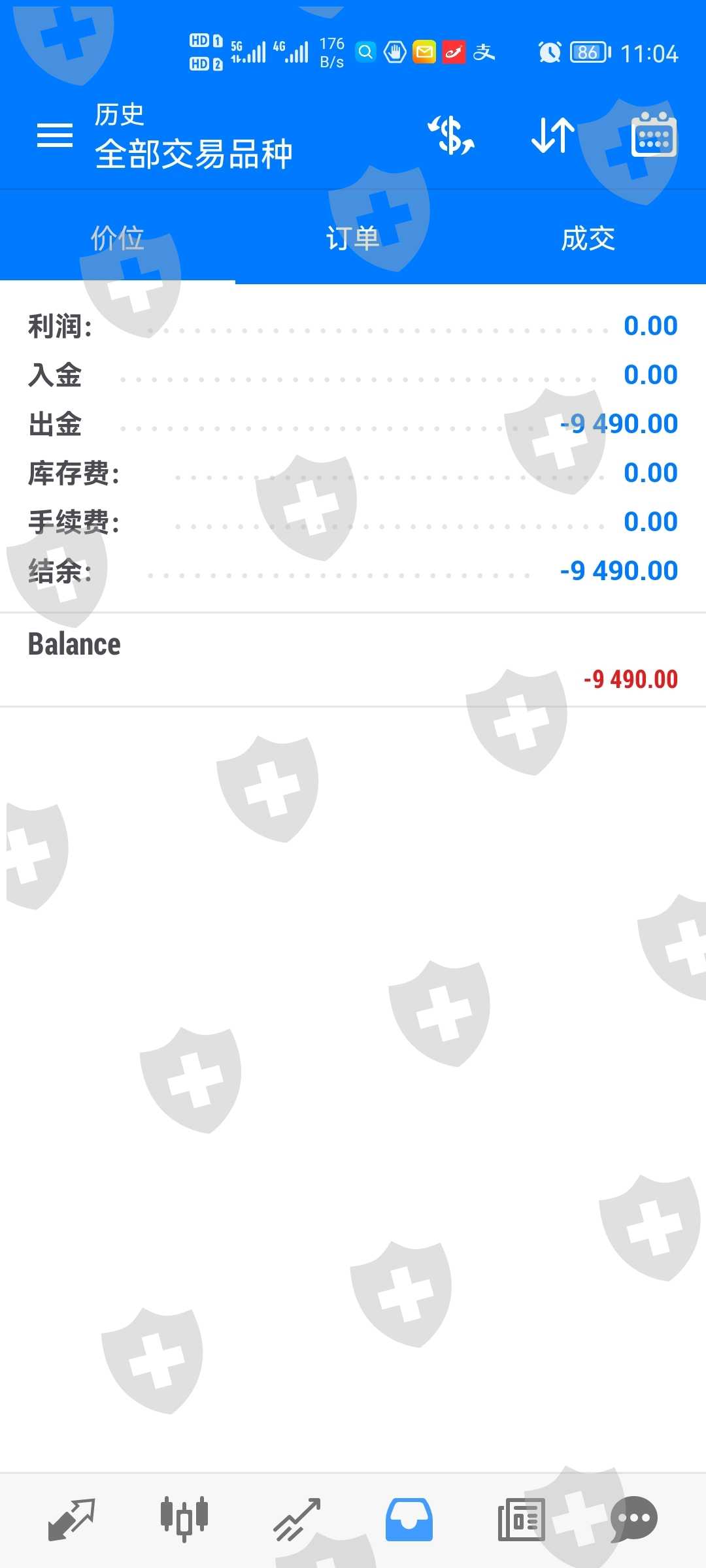Open the chat messages bubble tab

coord(634,1520)
